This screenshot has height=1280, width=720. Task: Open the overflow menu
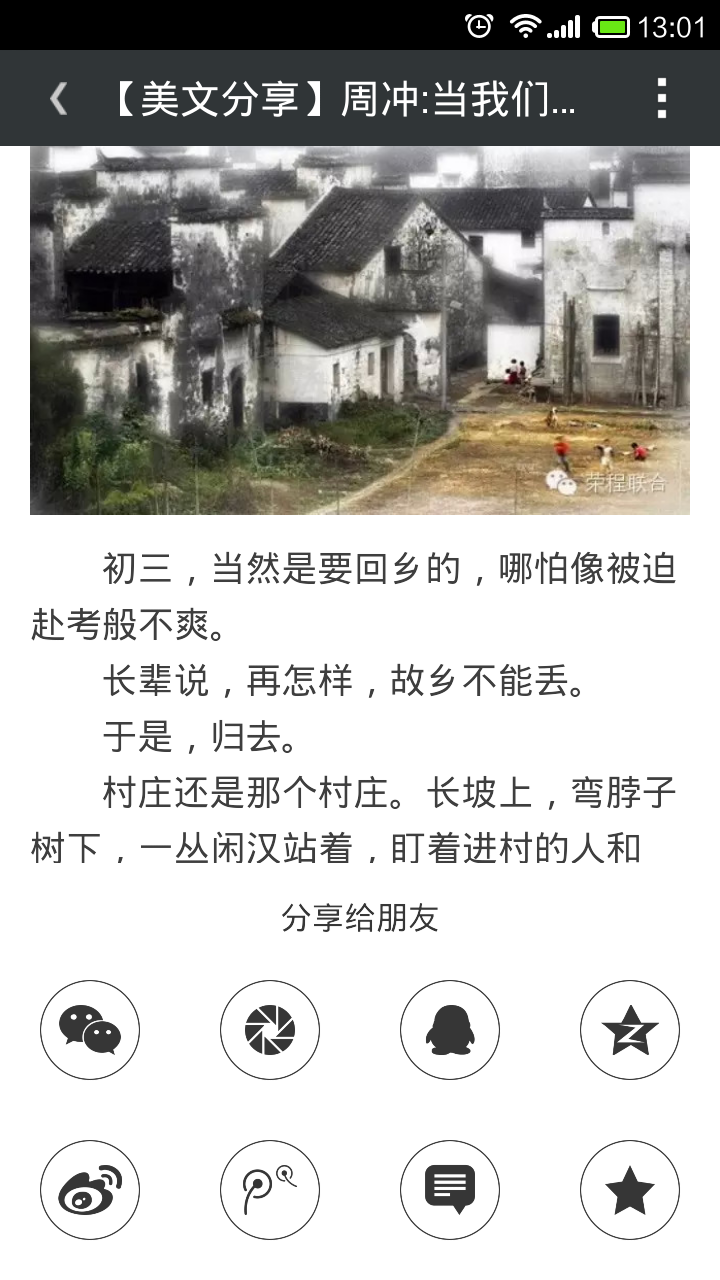pyautogui.click(x=663, y=99)
